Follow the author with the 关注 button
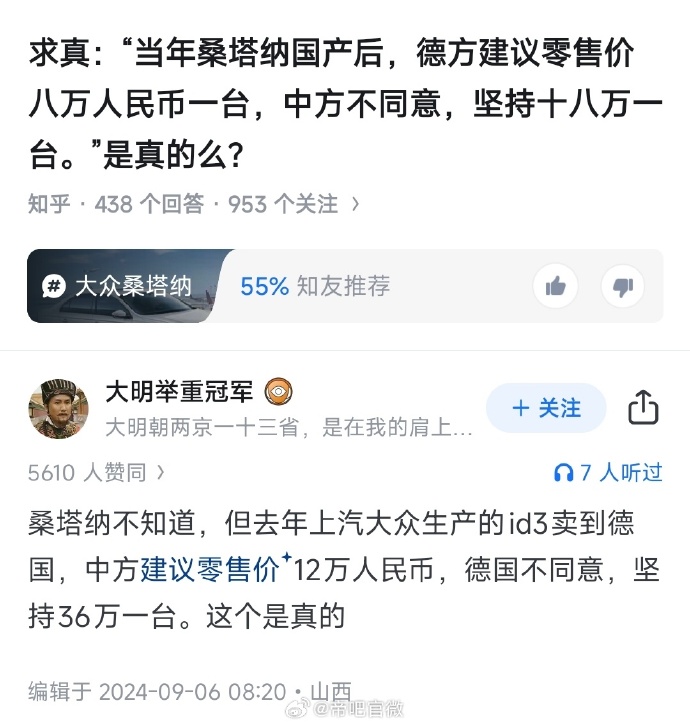Screen dimensions: 690x725 point(546,408)
